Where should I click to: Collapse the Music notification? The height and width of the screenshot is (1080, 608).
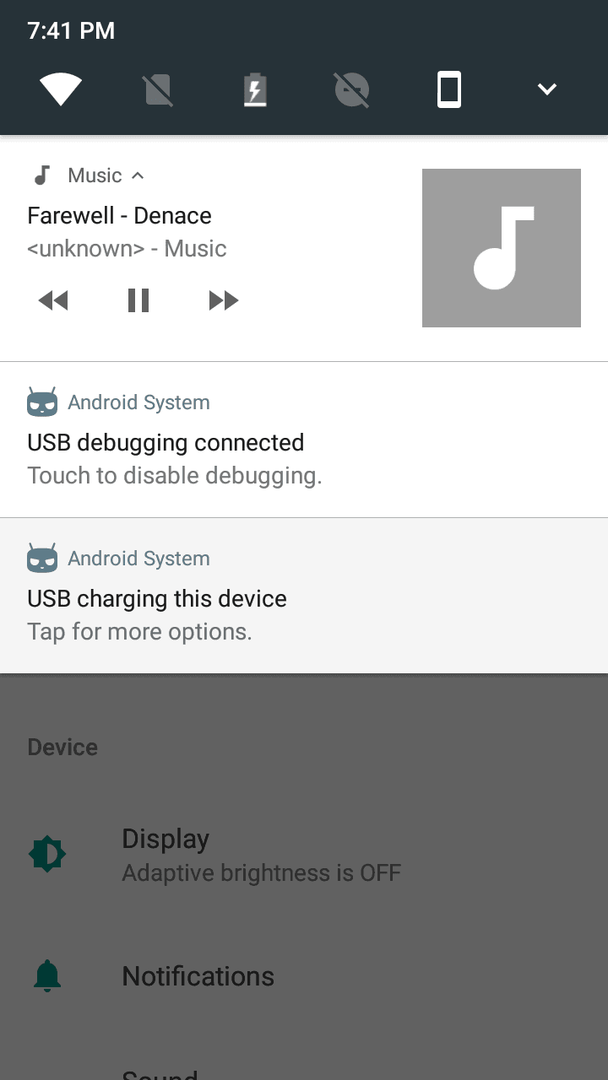pos(138,176)
